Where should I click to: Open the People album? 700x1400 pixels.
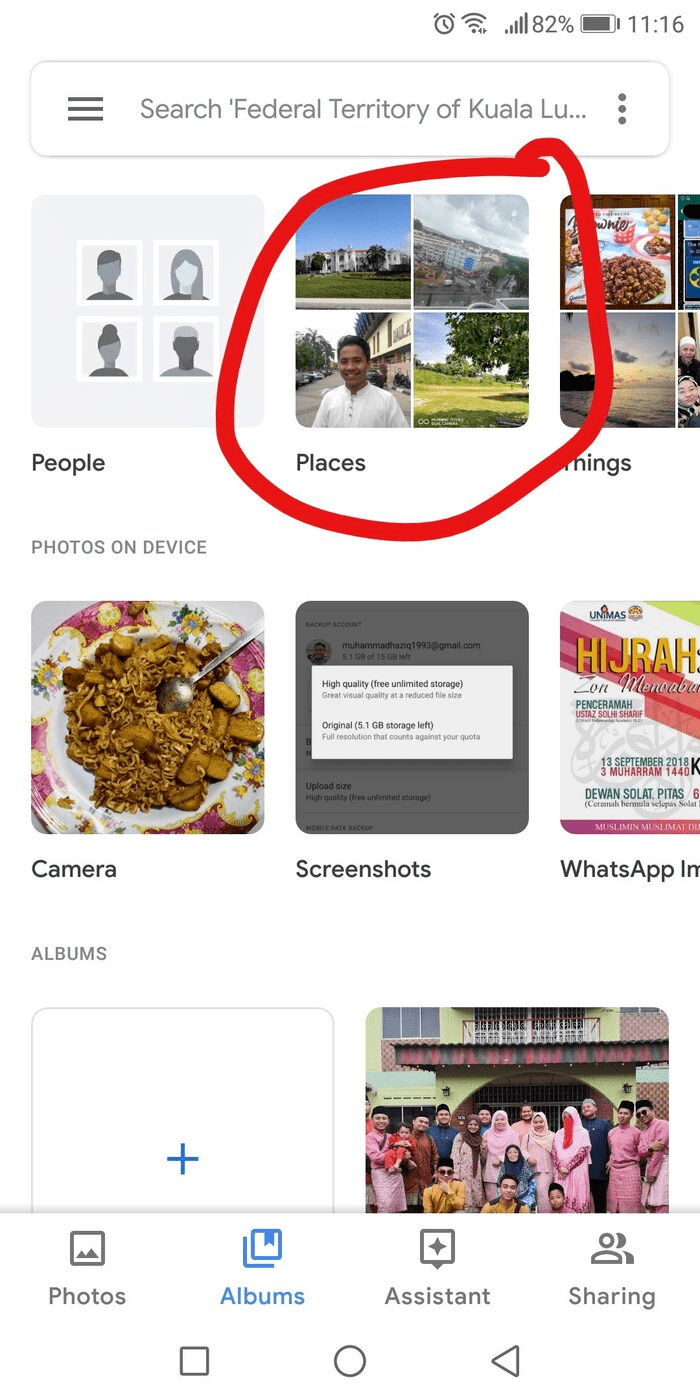click(148, 311)
